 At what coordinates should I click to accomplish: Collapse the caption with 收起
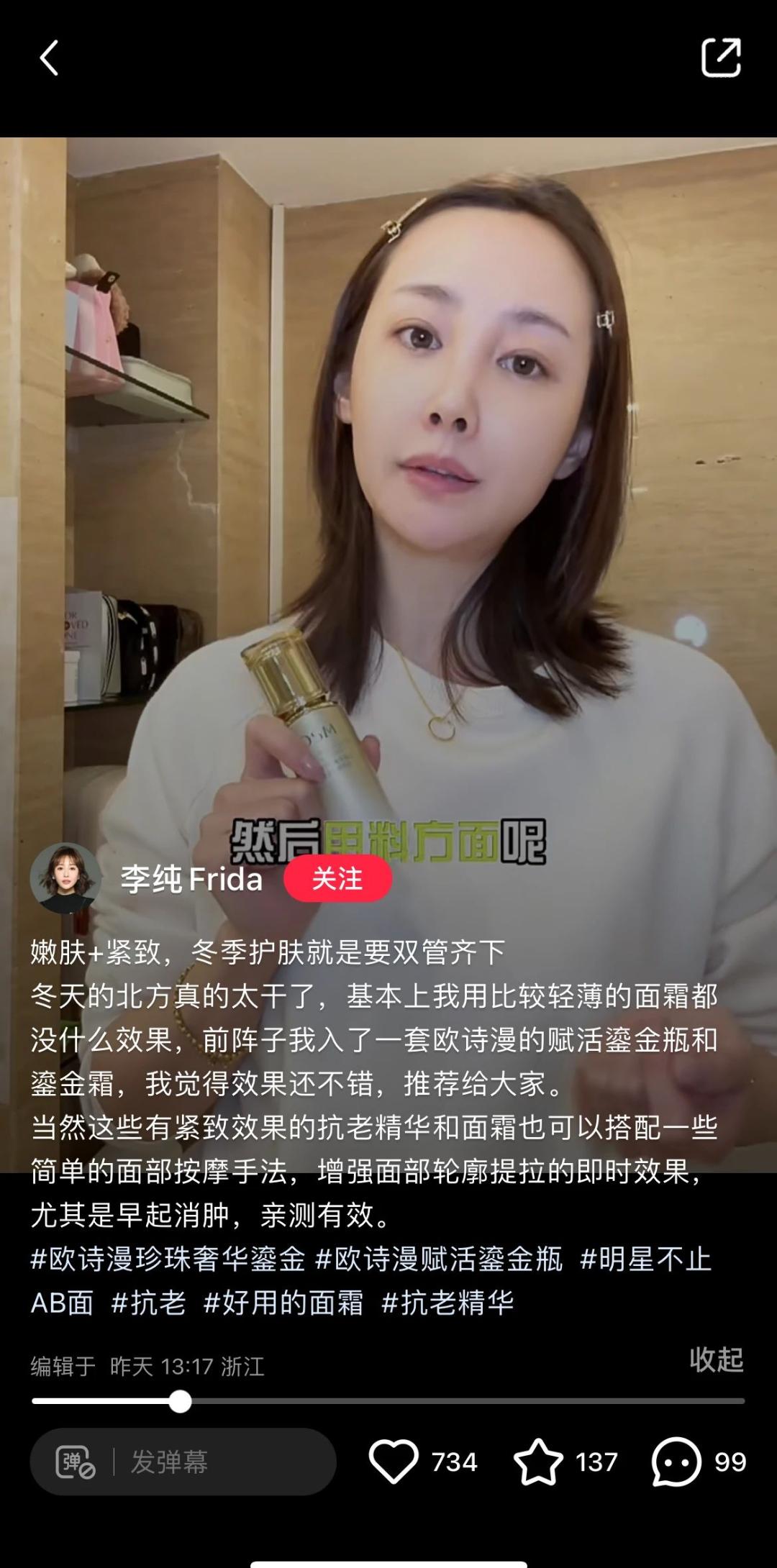point(716,1359)
